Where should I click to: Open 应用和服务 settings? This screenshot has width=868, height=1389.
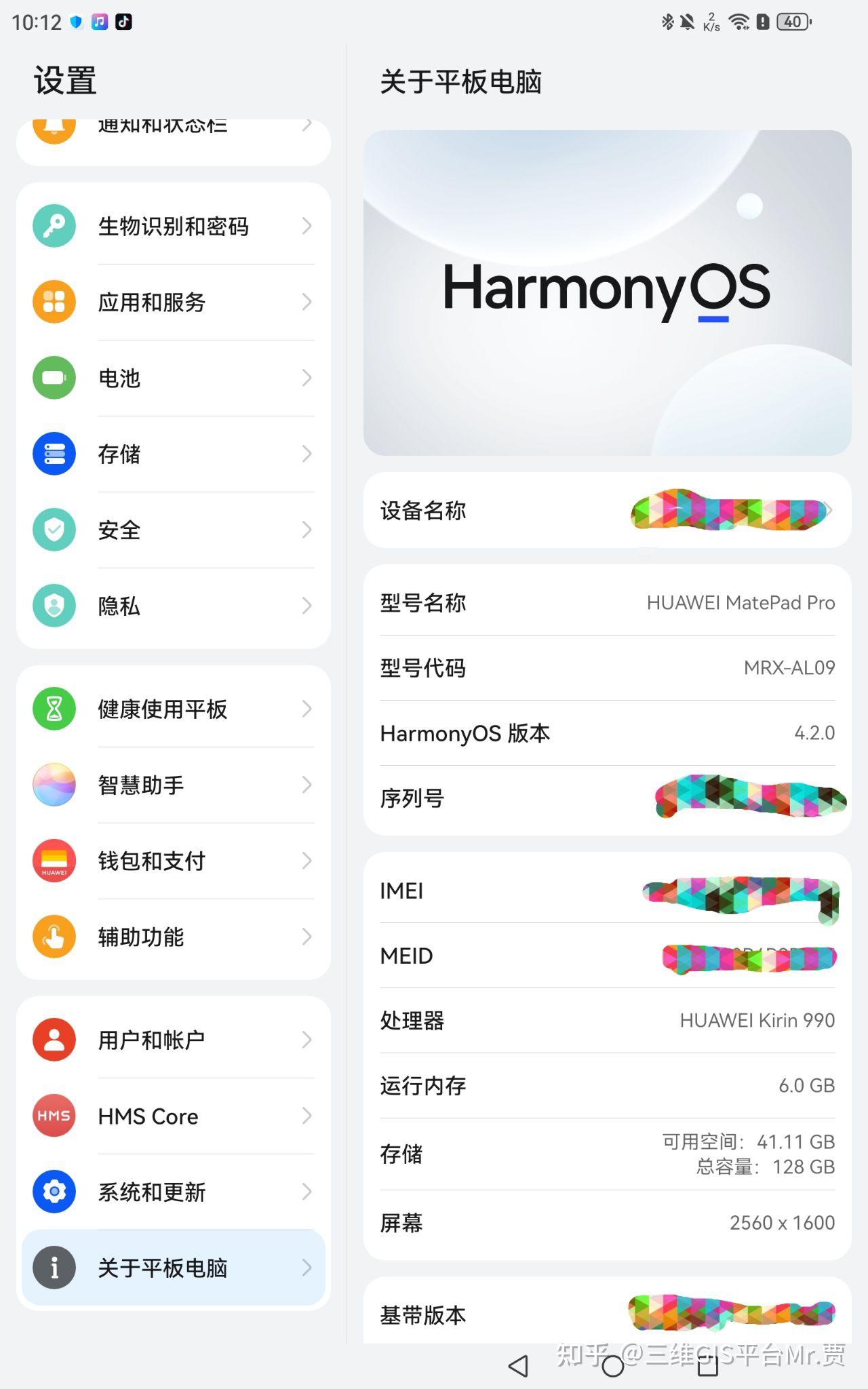173,302
